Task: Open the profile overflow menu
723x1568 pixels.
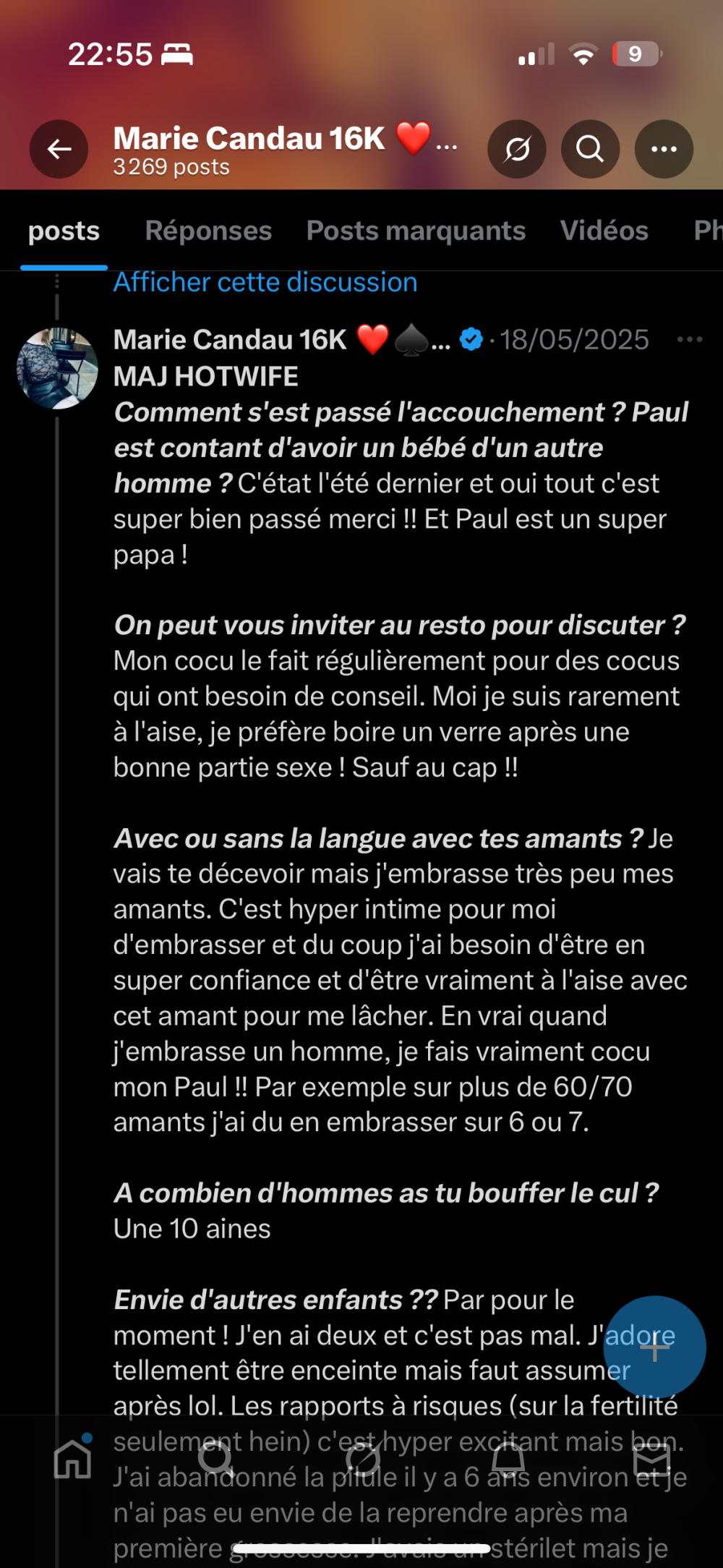Action: (664, 149)
